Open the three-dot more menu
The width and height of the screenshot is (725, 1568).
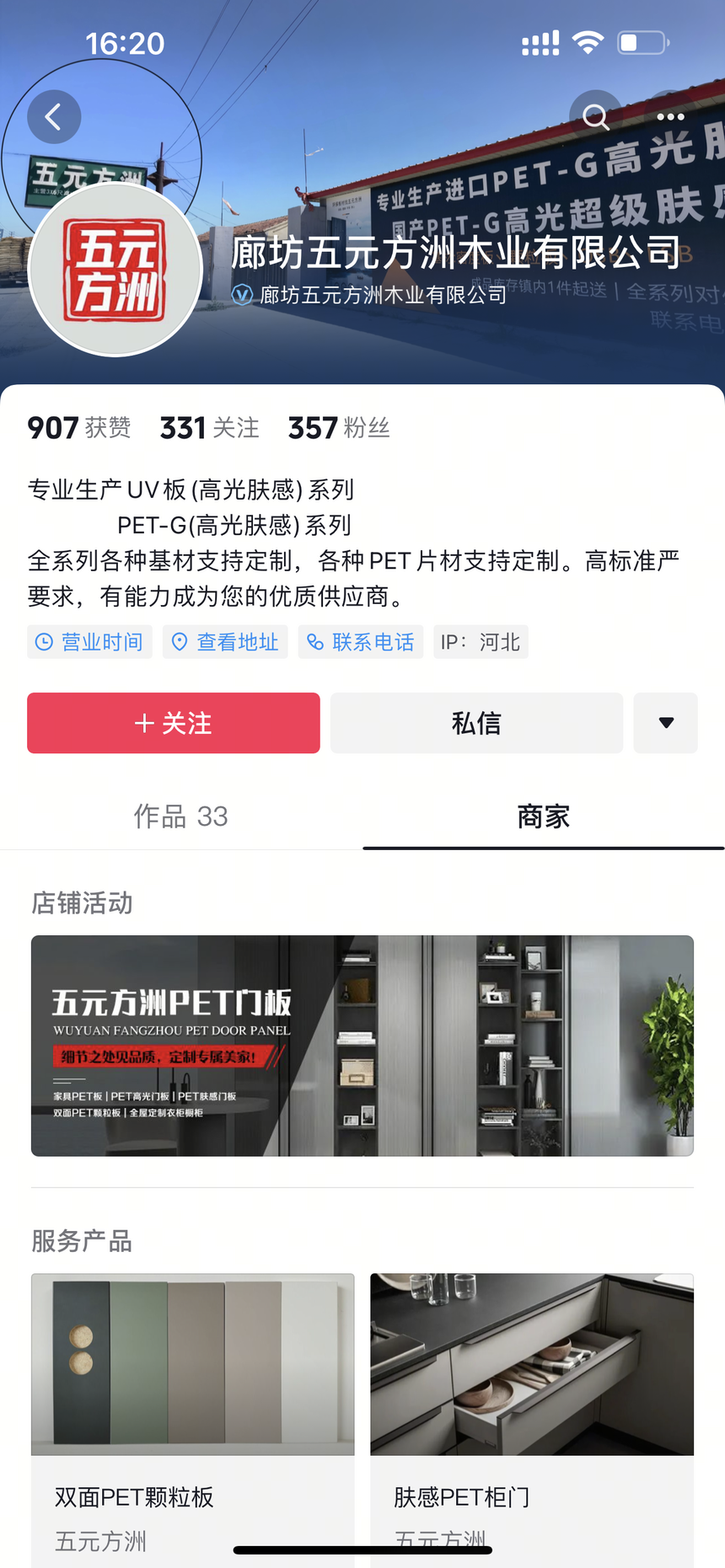(670, 117)
